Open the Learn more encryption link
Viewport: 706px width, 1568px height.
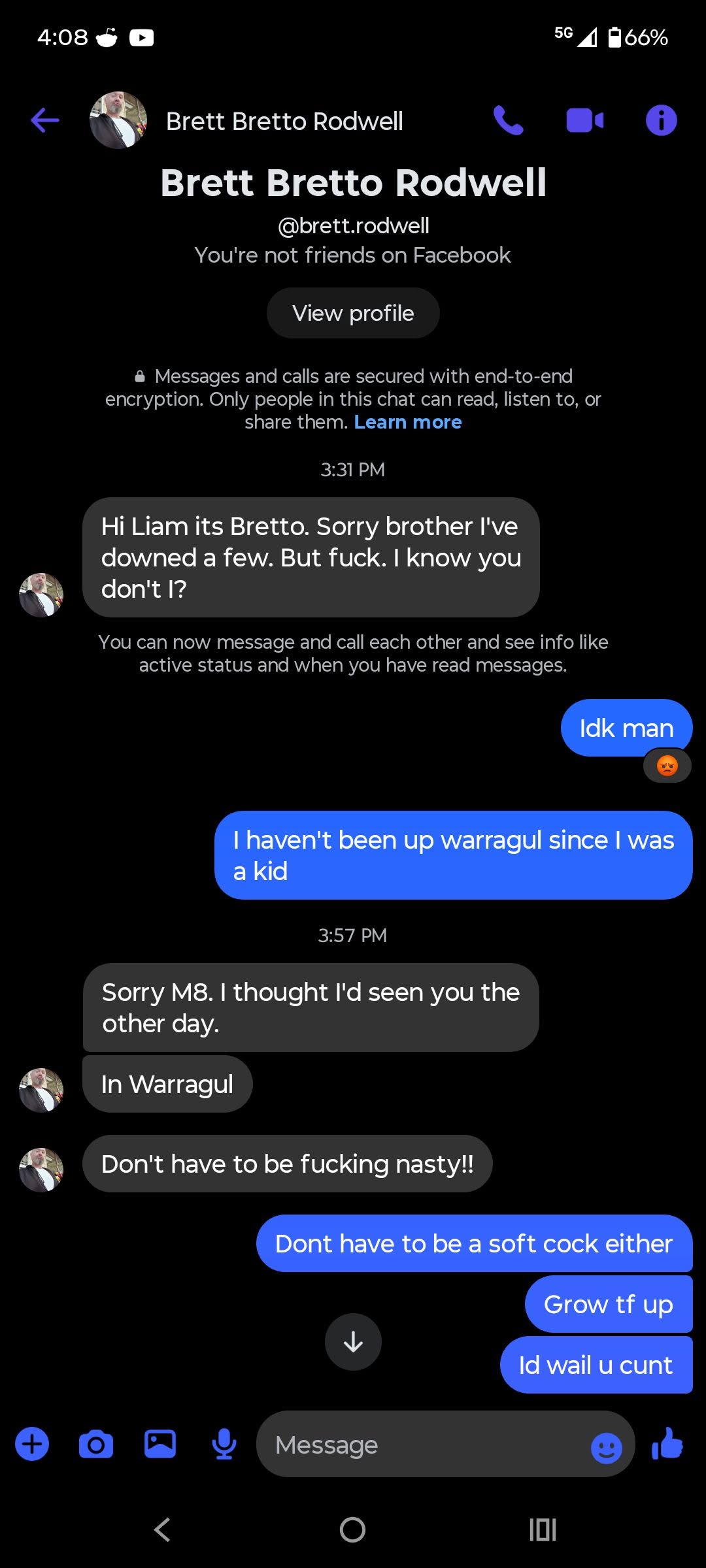(408, 422)
